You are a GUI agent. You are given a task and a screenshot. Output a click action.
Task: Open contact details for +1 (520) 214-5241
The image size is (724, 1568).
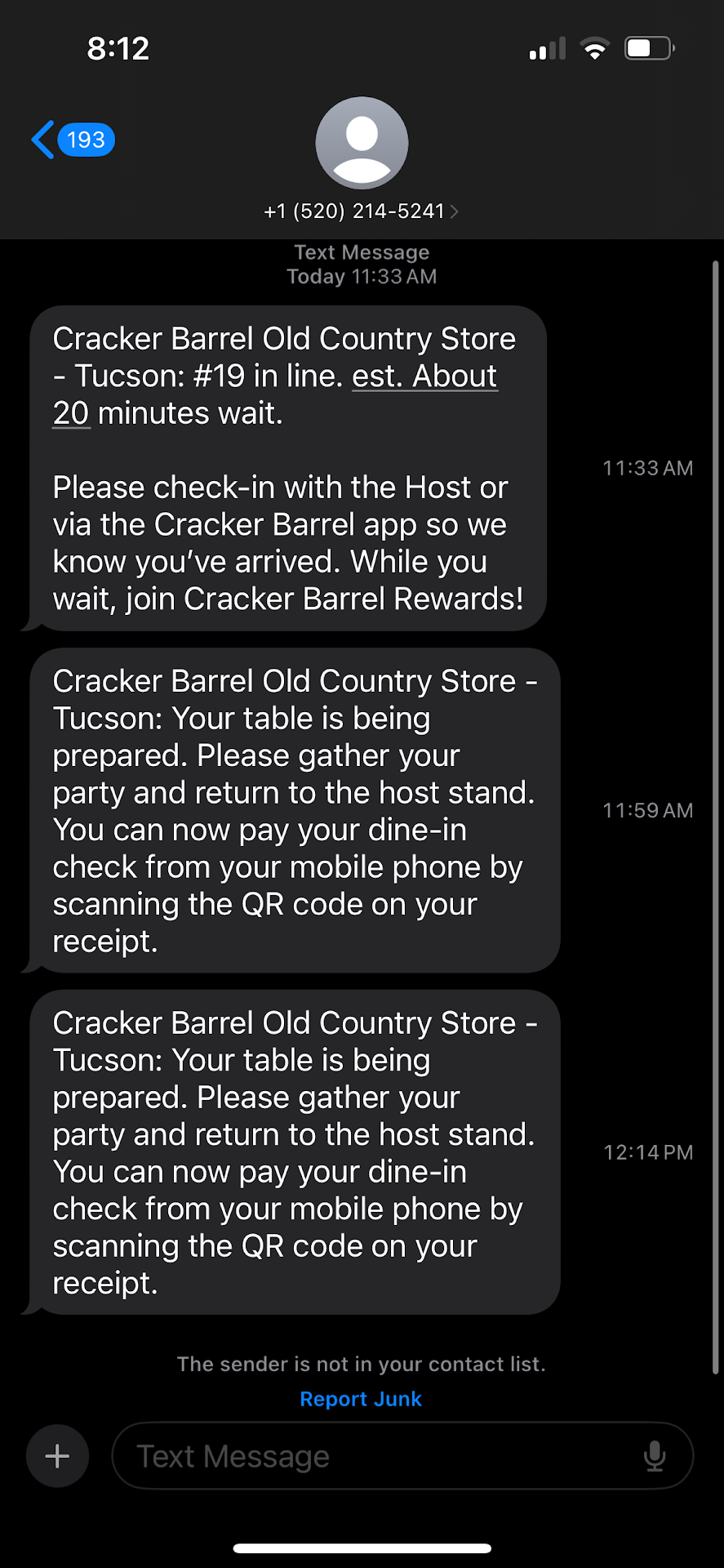click(x=361, y=211)
